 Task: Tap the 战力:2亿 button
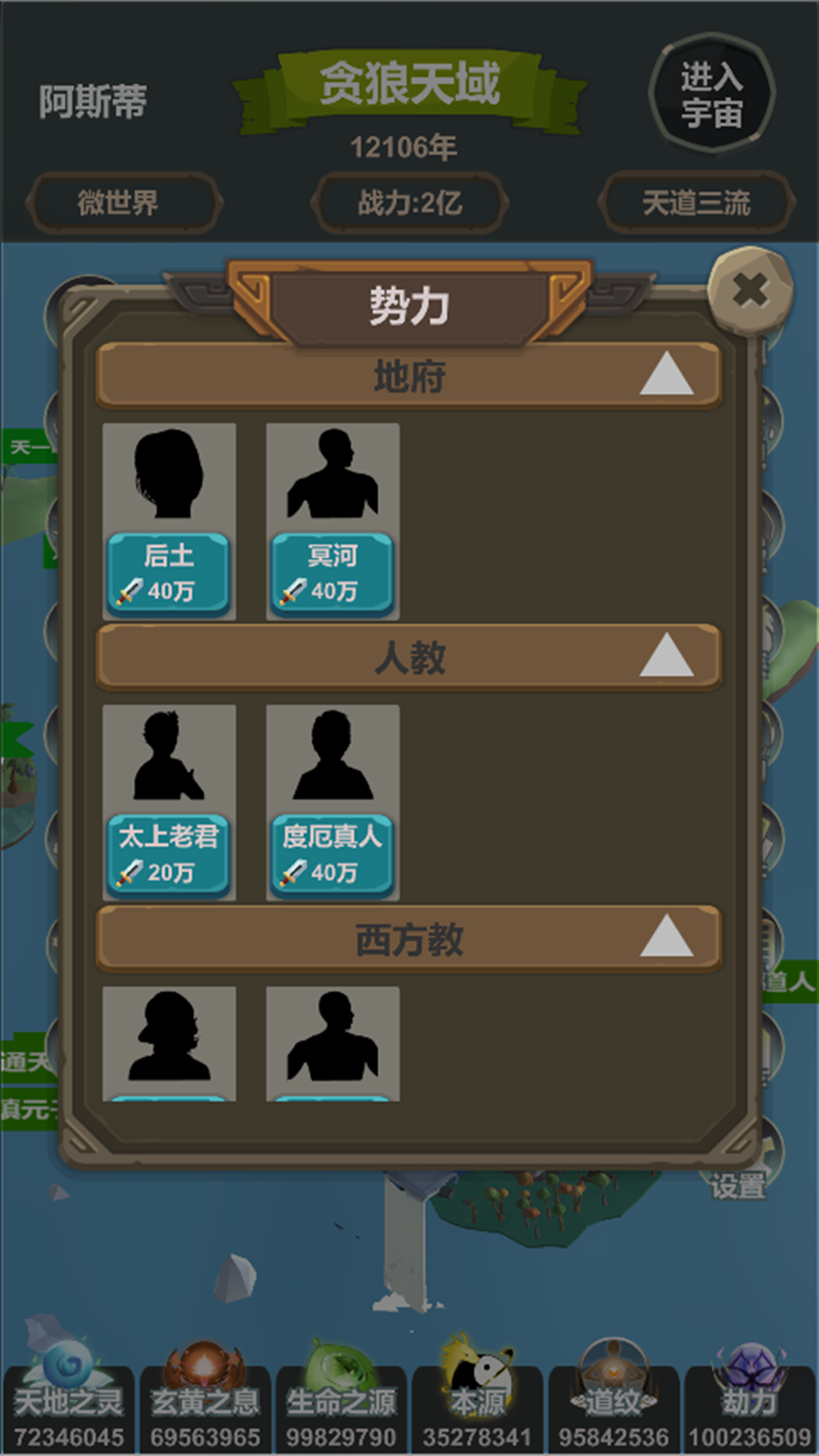coord(409,202)
